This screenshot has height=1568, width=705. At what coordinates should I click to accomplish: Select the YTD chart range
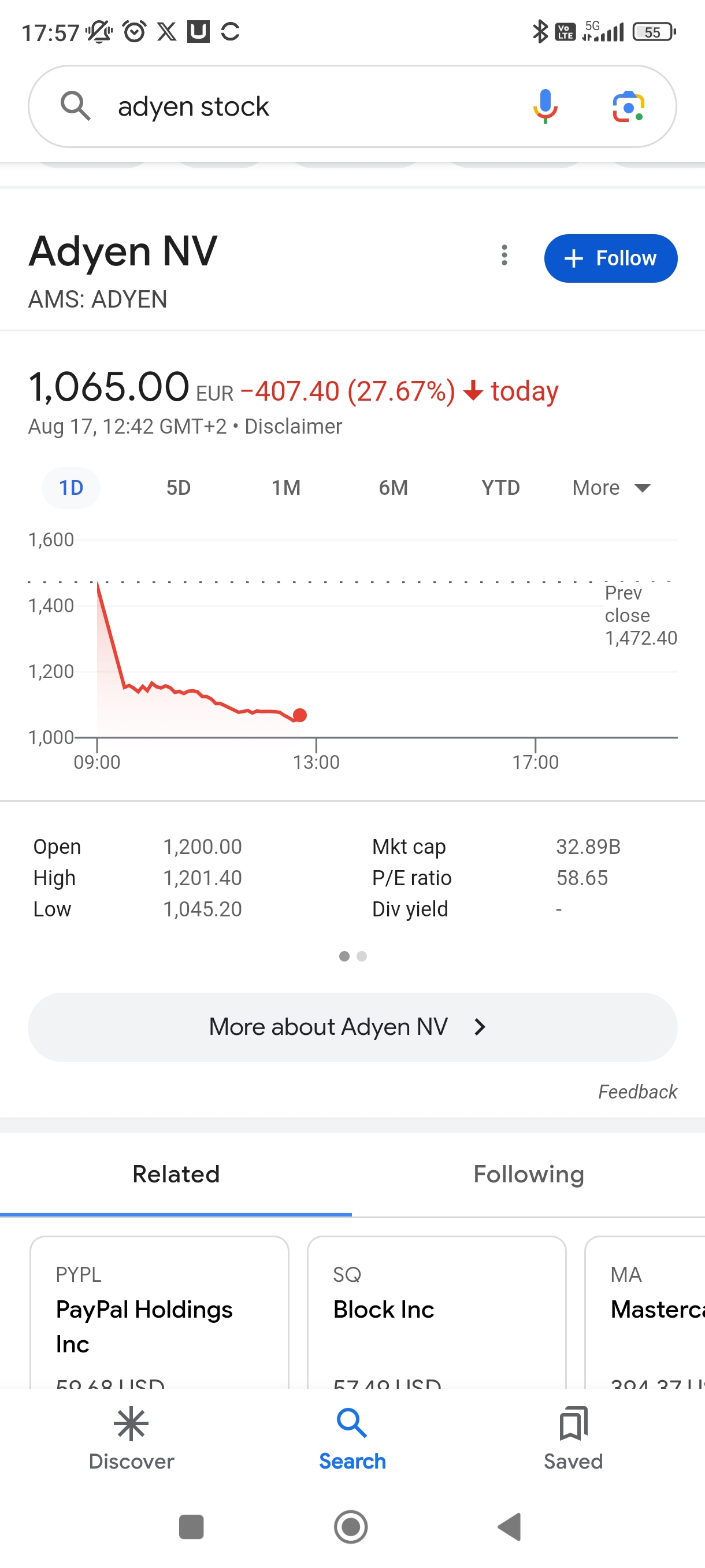point(500,487)
